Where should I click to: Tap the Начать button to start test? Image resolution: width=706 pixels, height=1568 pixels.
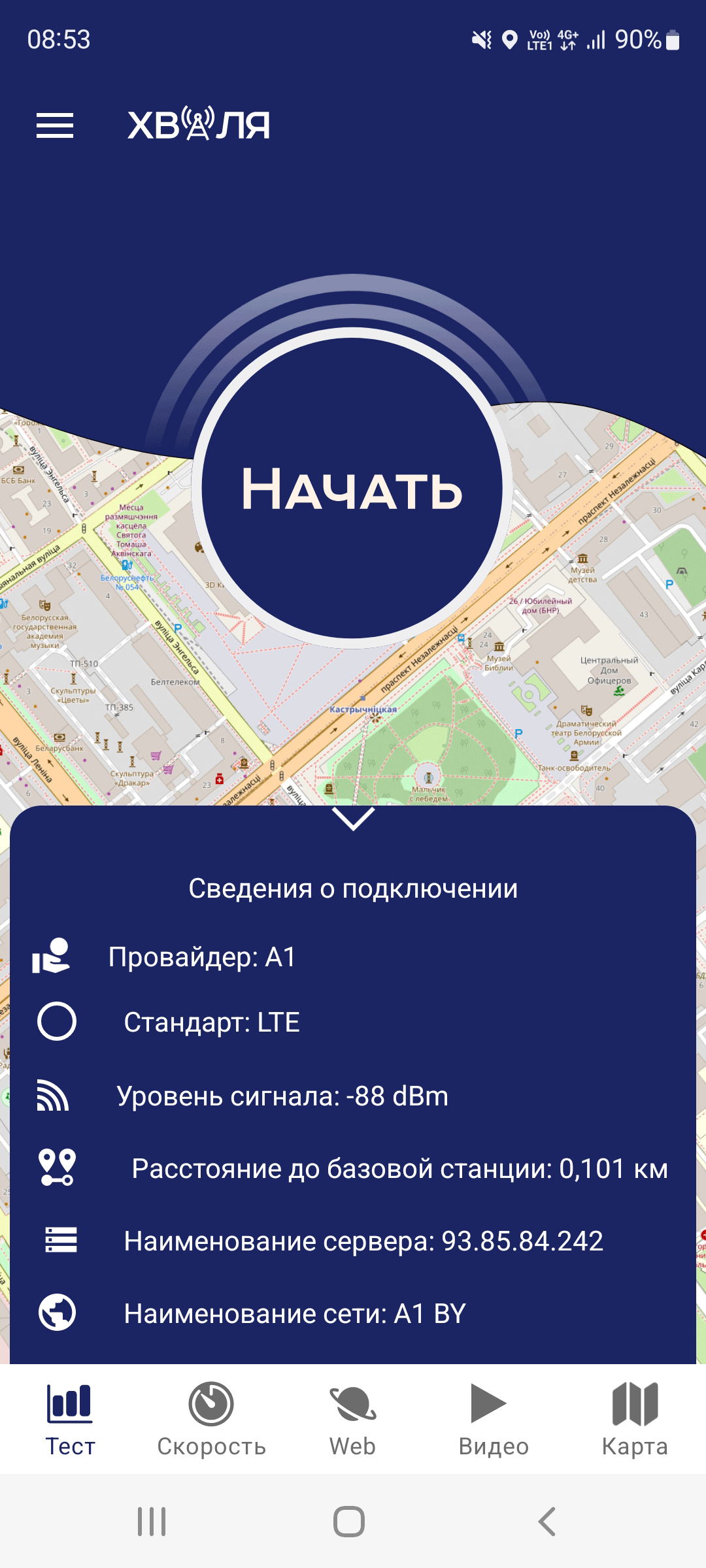point(352,489)
